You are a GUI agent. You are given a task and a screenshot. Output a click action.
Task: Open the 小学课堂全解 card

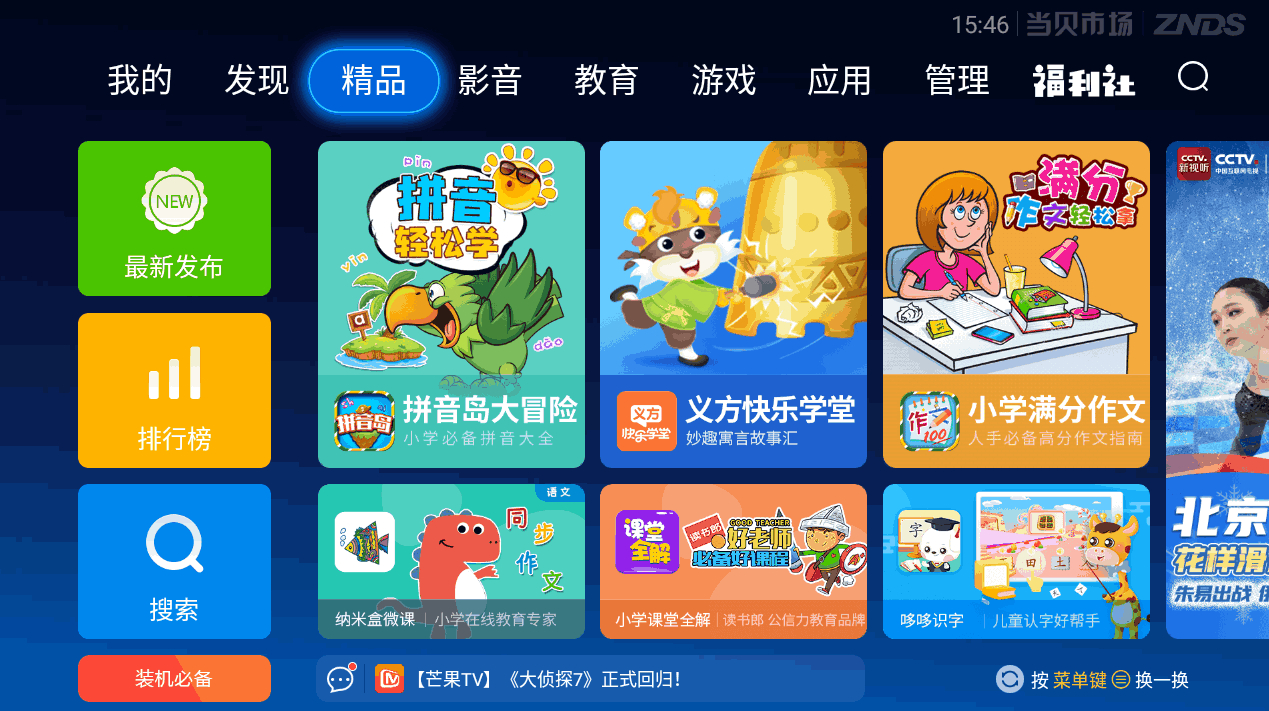click(x=733, y=561)
